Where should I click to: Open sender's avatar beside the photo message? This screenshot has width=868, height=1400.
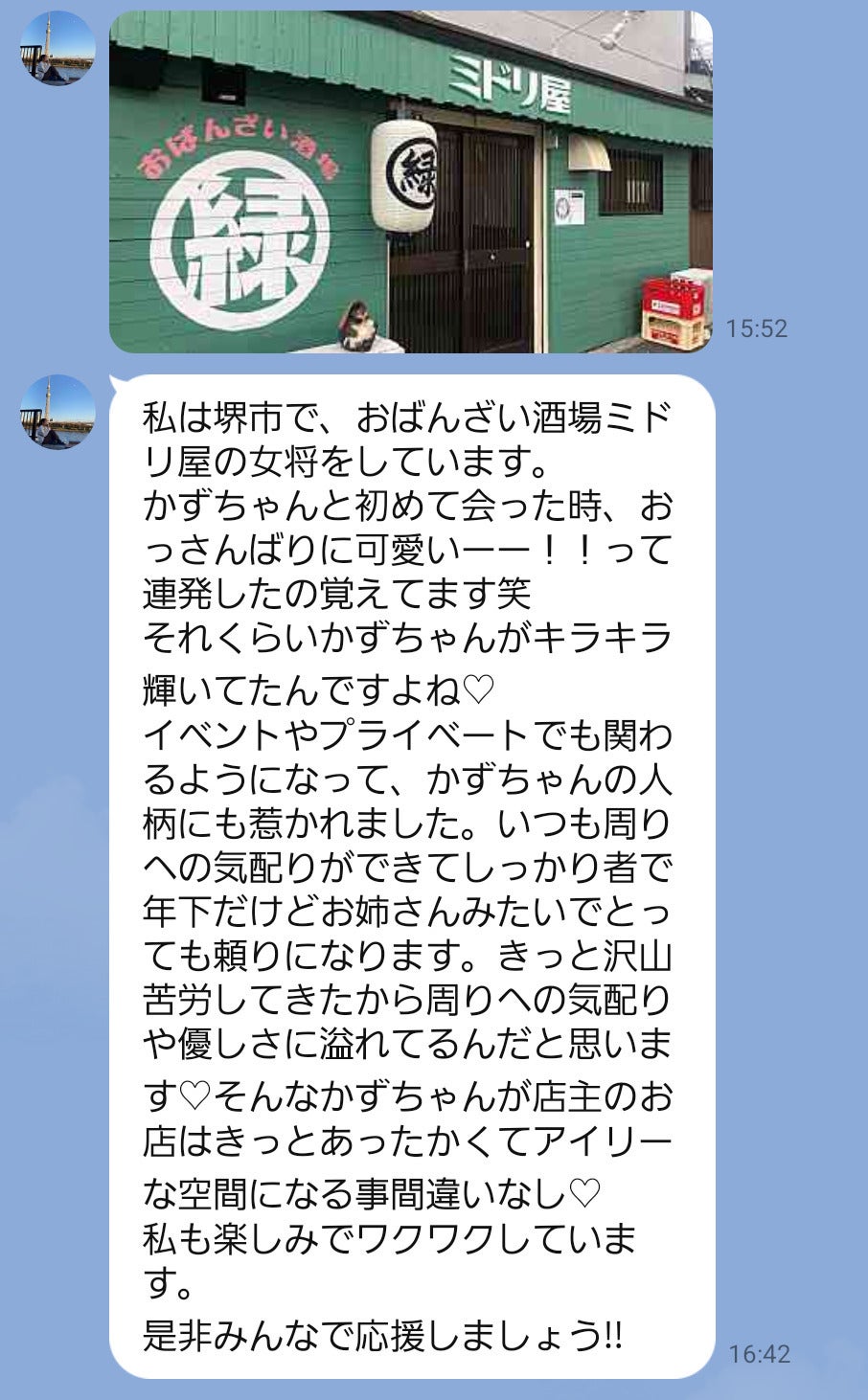coord(57,48)
